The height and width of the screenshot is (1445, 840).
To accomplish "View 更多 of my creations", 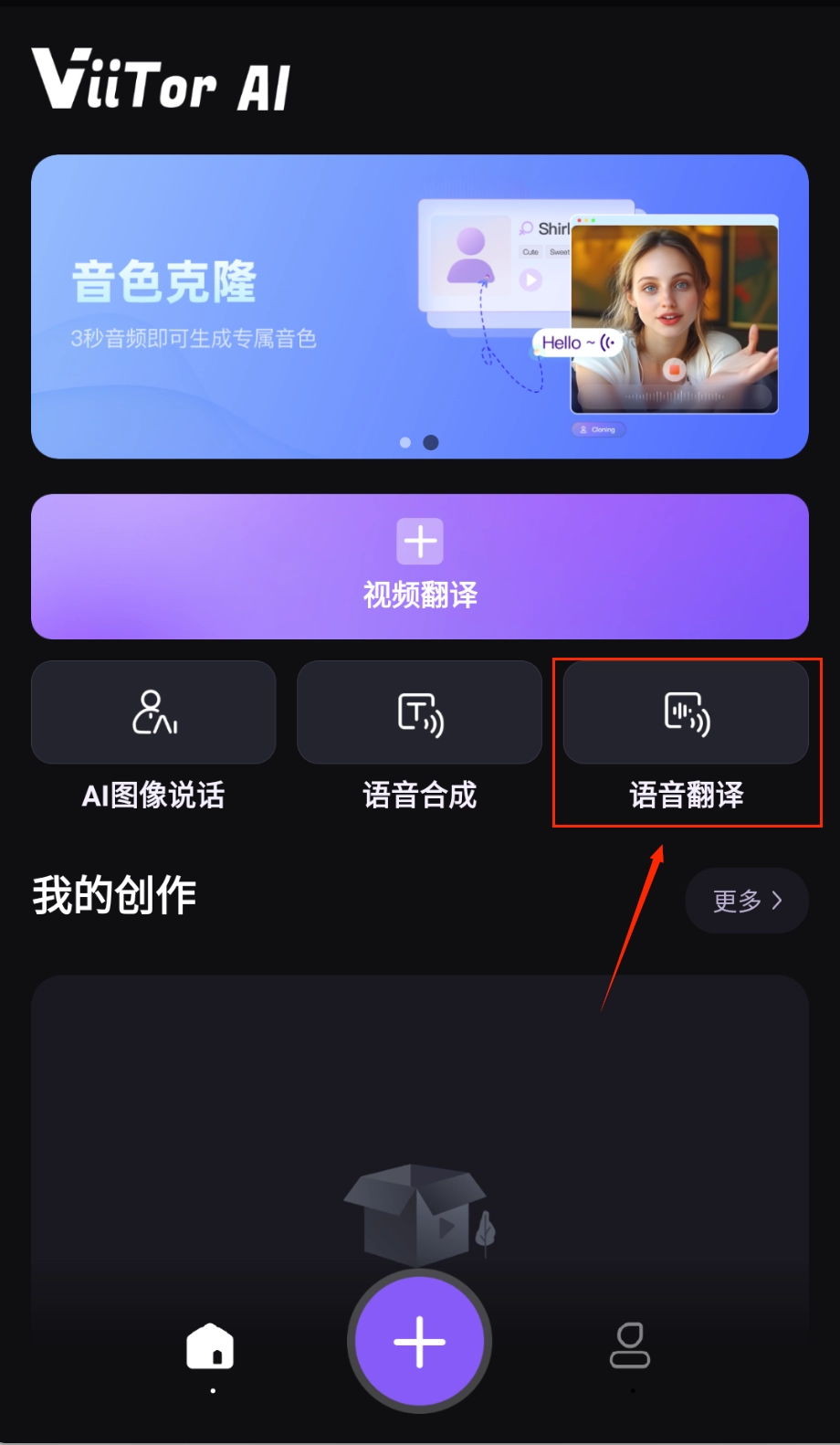I will (x=746, y=901).
